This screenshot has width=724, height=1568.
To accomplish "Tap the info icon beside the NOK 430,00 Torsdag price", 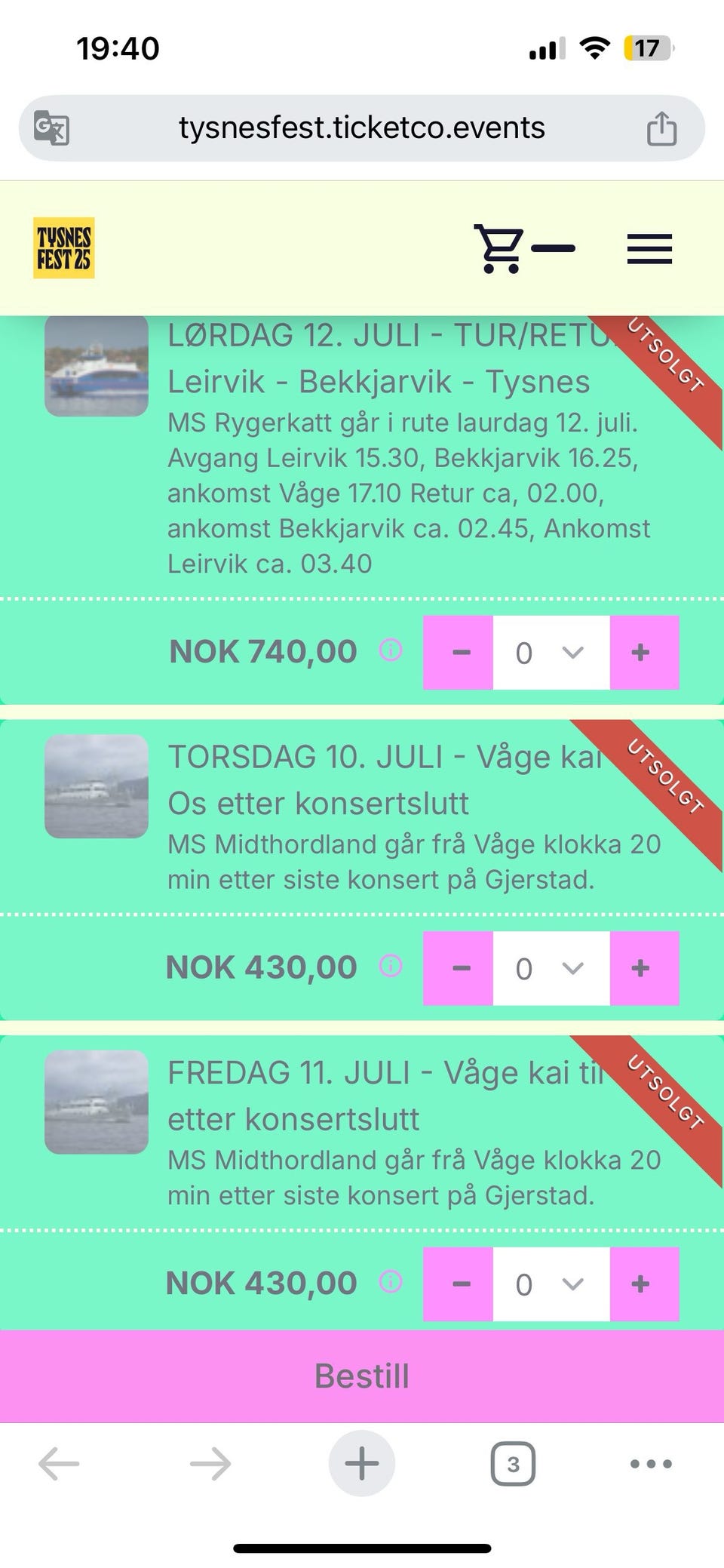I will (390, 967).
